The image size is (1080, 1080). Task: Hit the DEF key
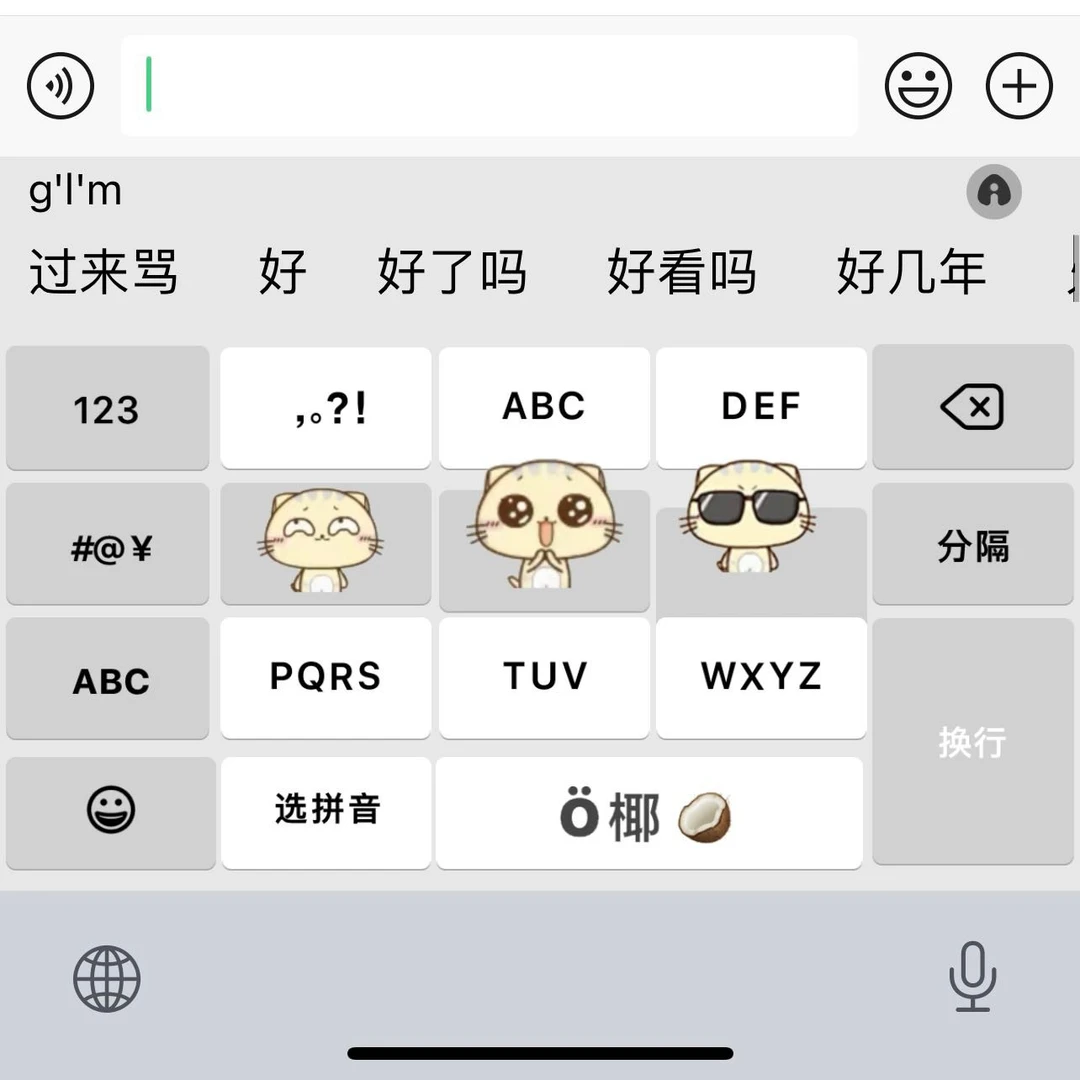pos(761,407)
